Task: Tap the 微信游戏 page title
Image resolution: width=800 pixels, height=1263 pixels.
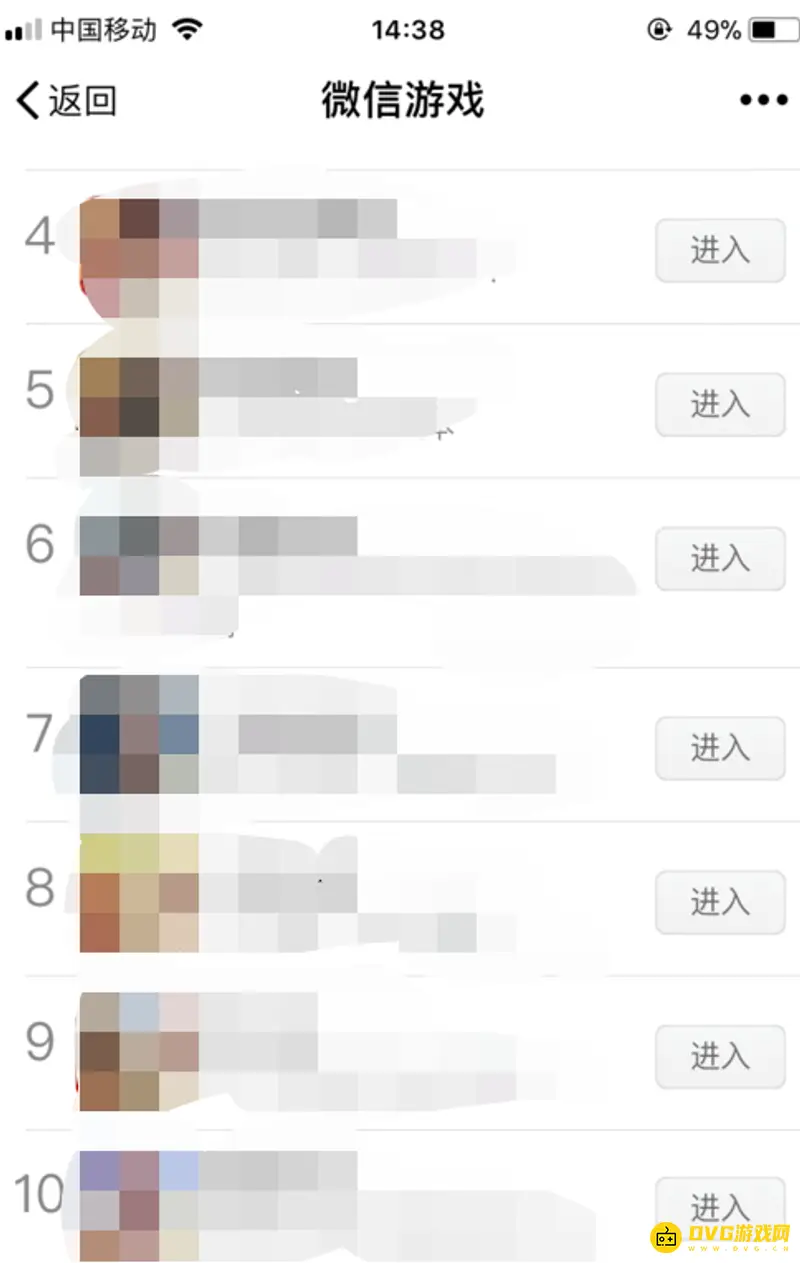Action: 400,99
